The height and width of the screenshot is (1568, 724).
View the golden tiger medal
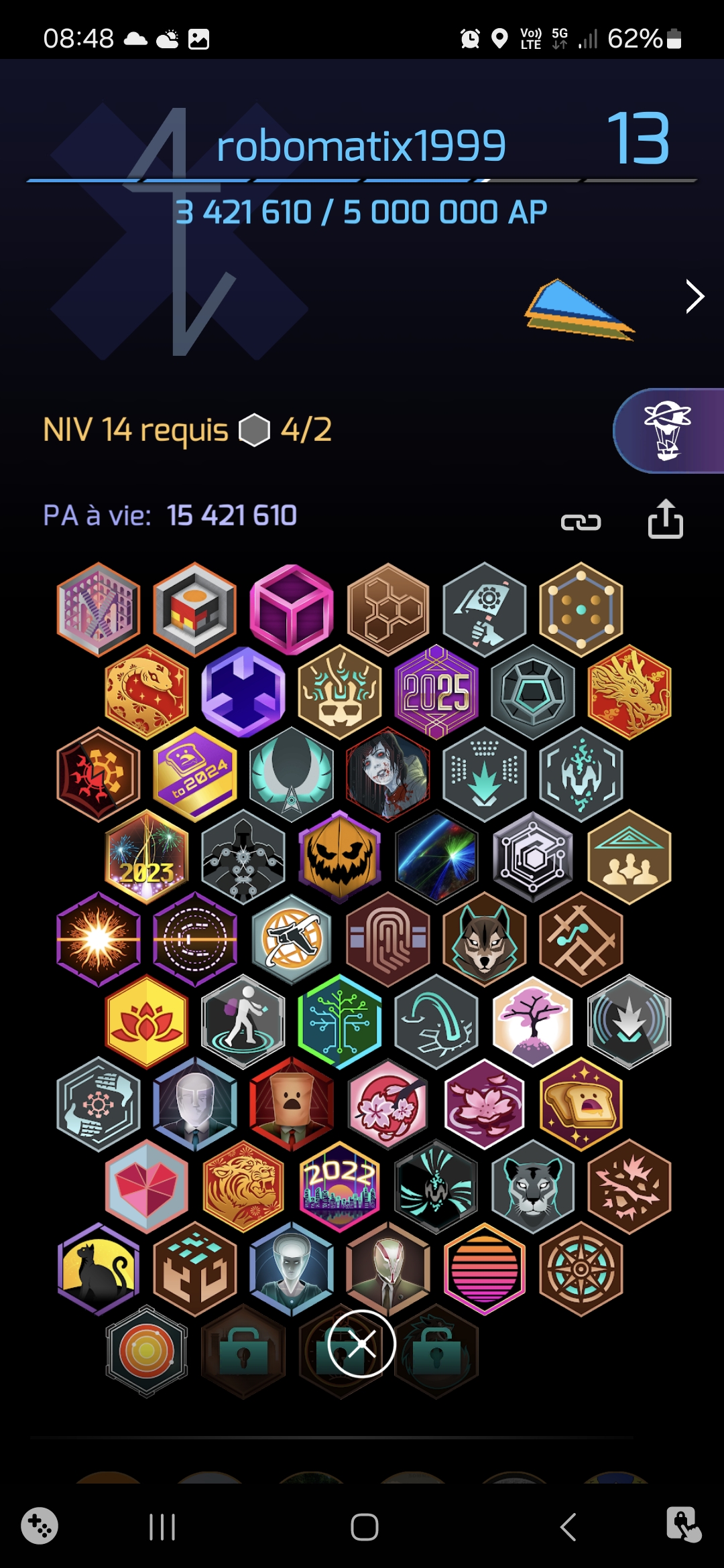coord(243,1186)
